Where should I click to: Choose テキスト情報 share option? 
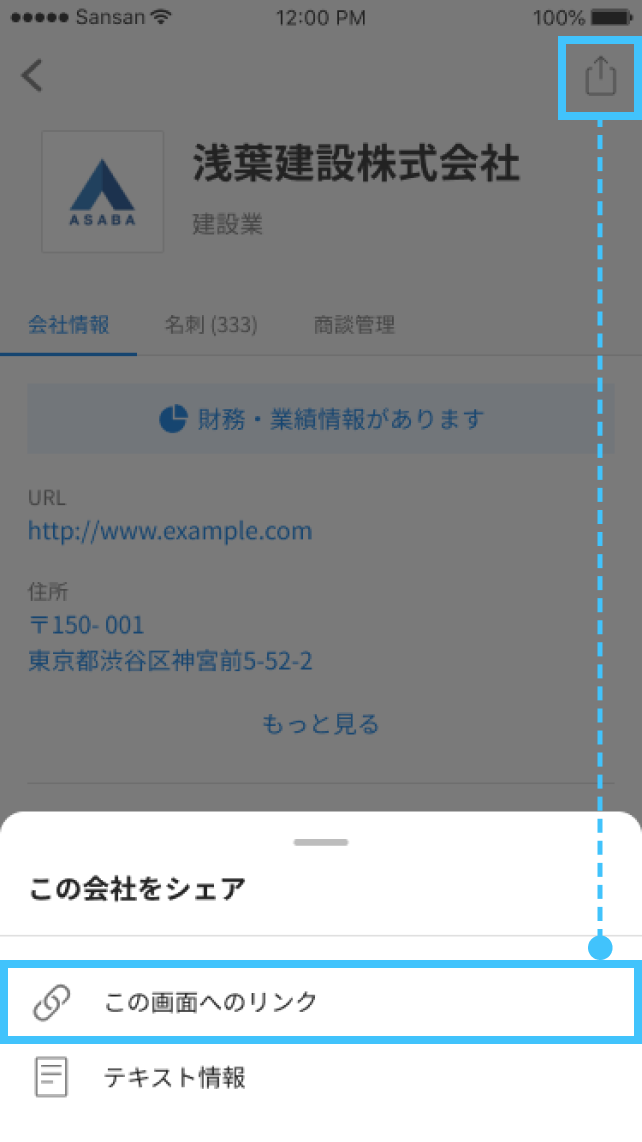click(321, 1077)
